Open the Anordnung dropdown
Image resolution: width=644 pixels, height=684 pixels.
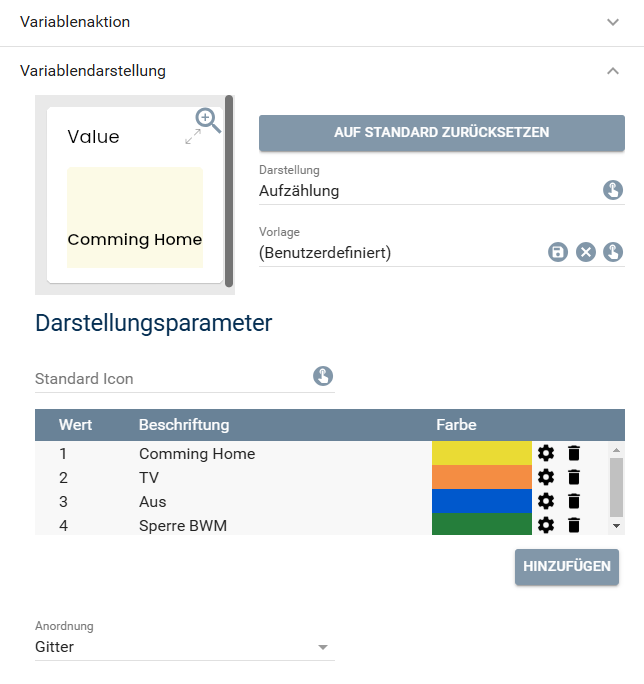pyautogui.click(x=323, y=647)
